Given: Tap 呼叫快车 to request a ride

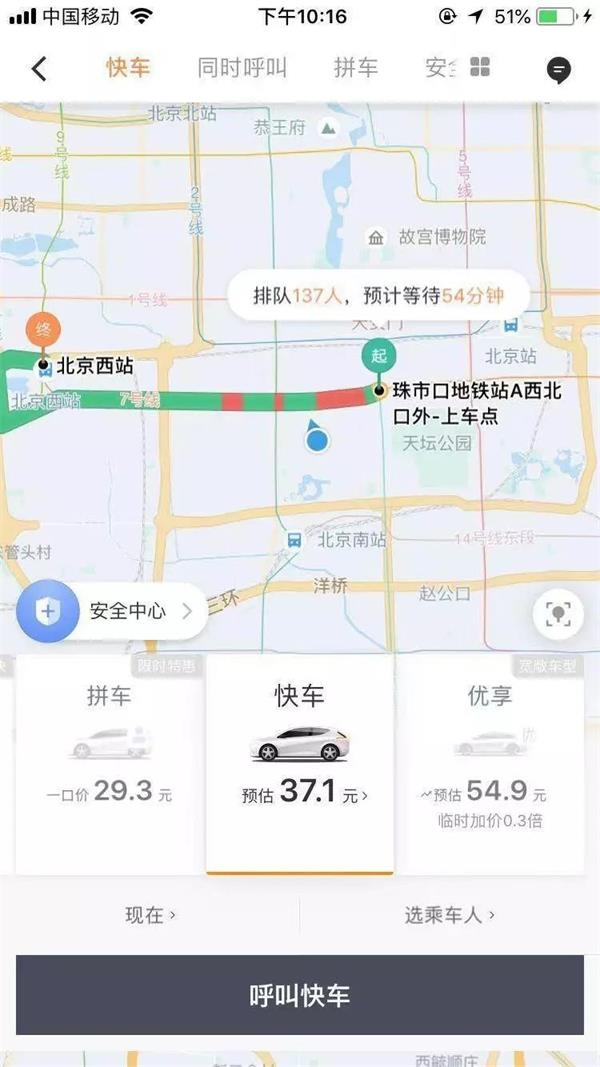Looking at the screenshot, I should (300, 995).
